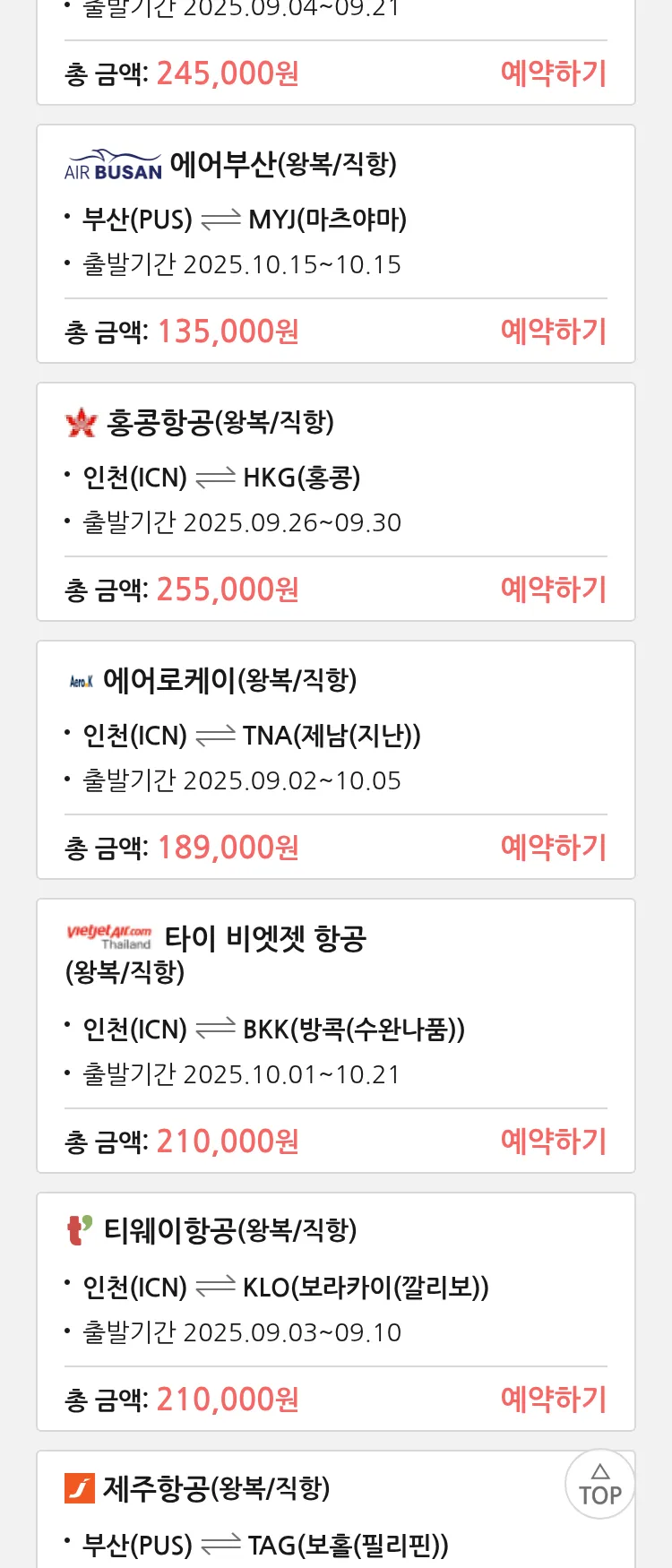Reserve the 홍콩항공 Incheon–Hong Kong flight

[553, 590]
